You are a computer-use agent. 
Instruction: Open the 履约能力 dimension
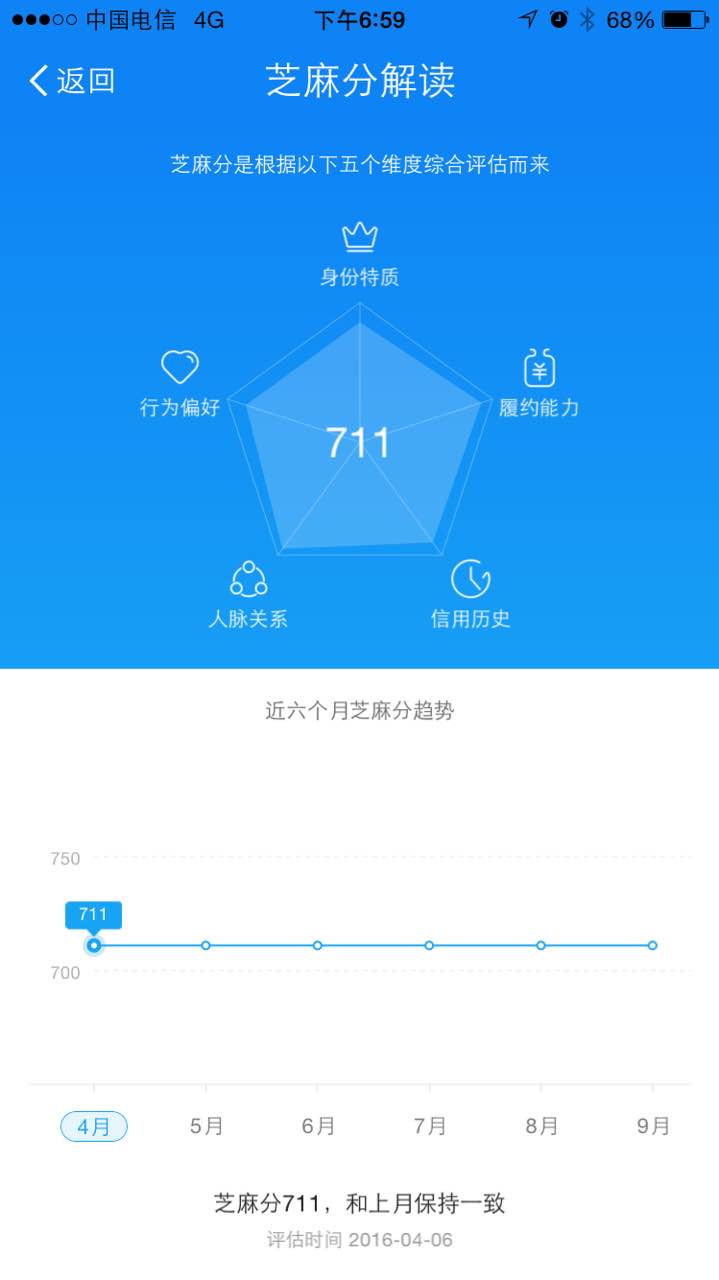[539, 383]
